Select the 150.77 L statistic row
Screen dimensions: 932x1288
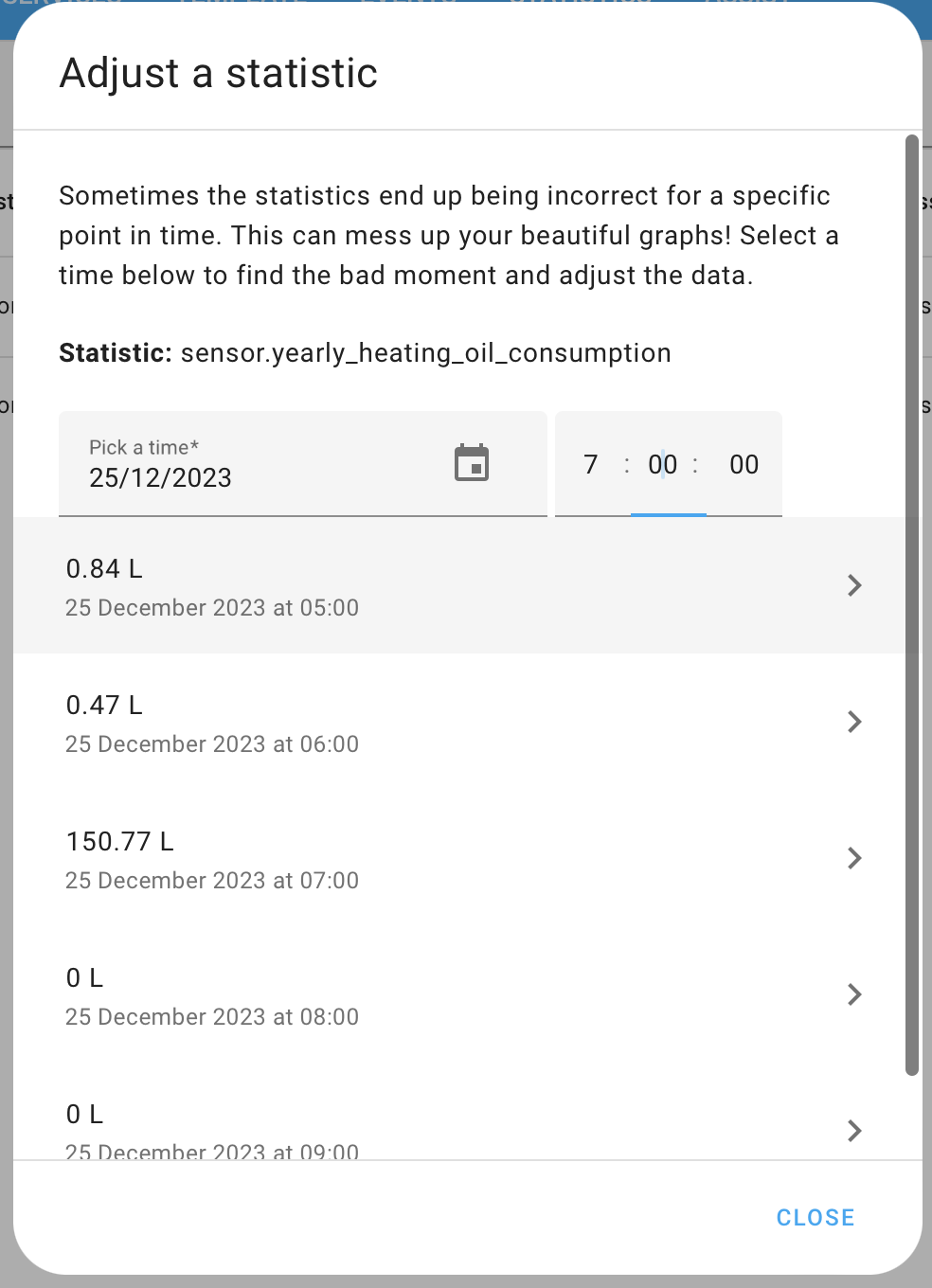coord(379,858)
